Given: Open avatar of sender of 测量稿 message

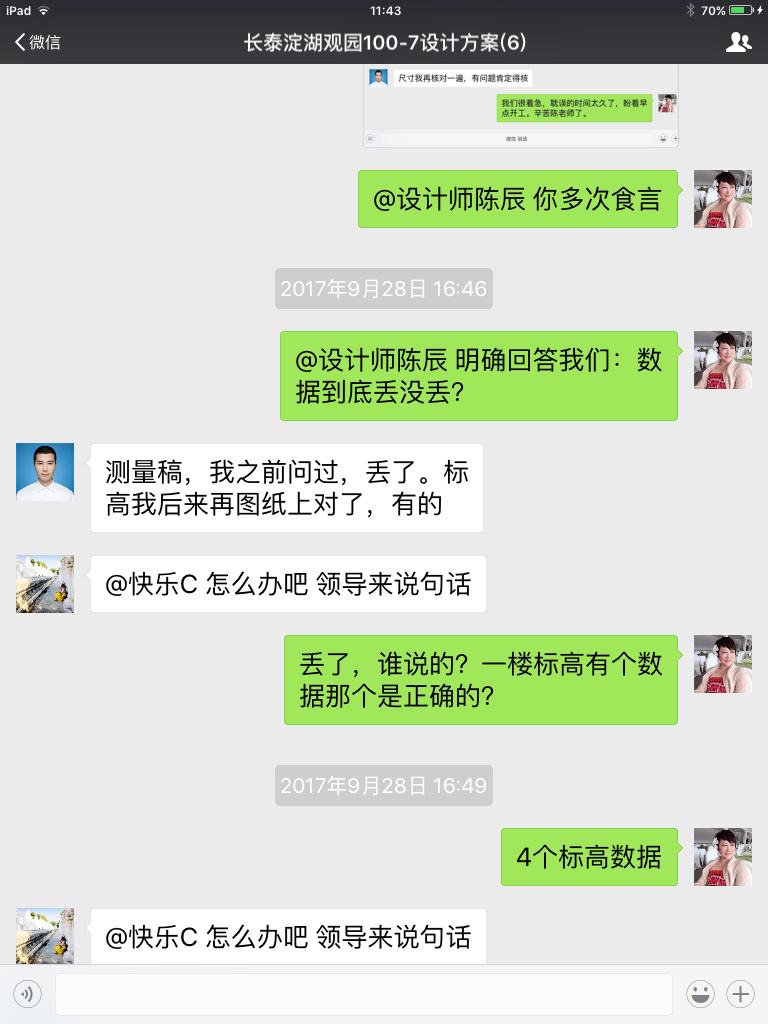Looking at the screenshot, I should coord(45,472).
